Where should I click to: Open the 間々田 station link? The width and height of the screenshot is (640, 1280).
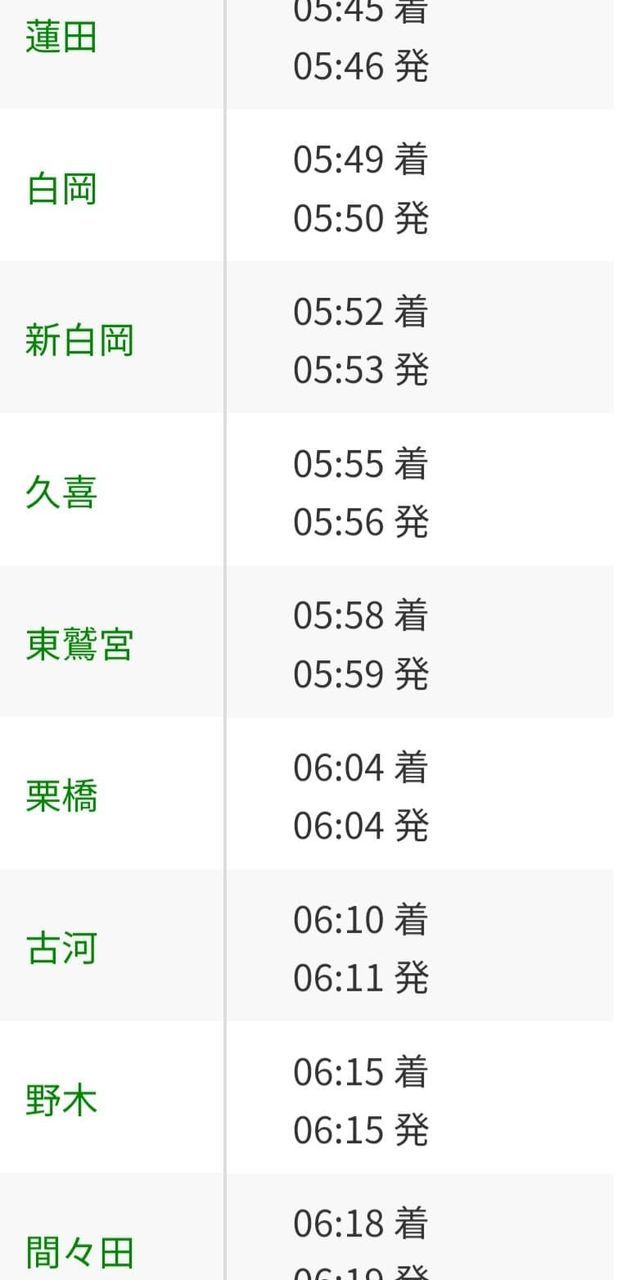(79, 1253)
